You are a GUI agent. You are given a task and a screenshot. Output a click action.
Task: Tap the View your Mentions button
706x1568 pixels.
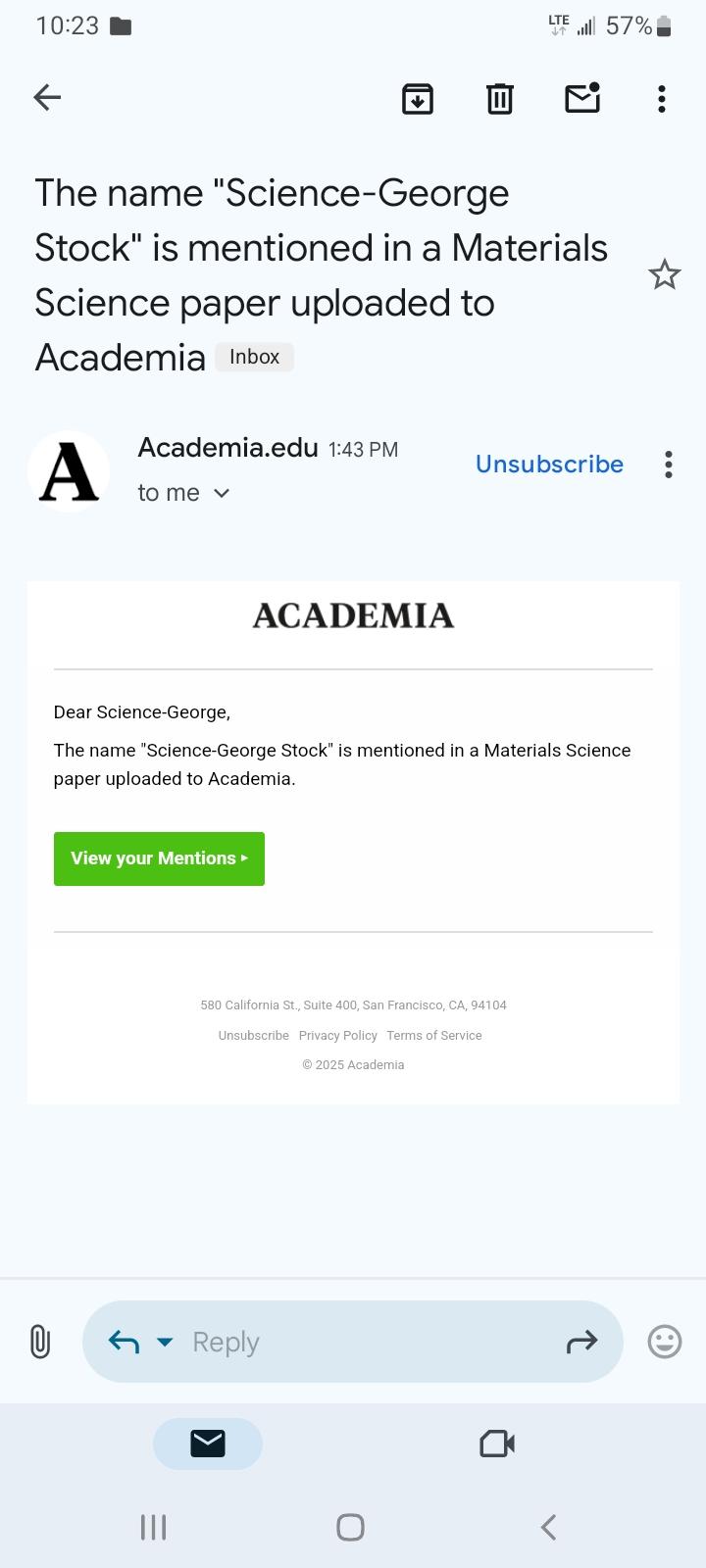[x=159, y=858]
